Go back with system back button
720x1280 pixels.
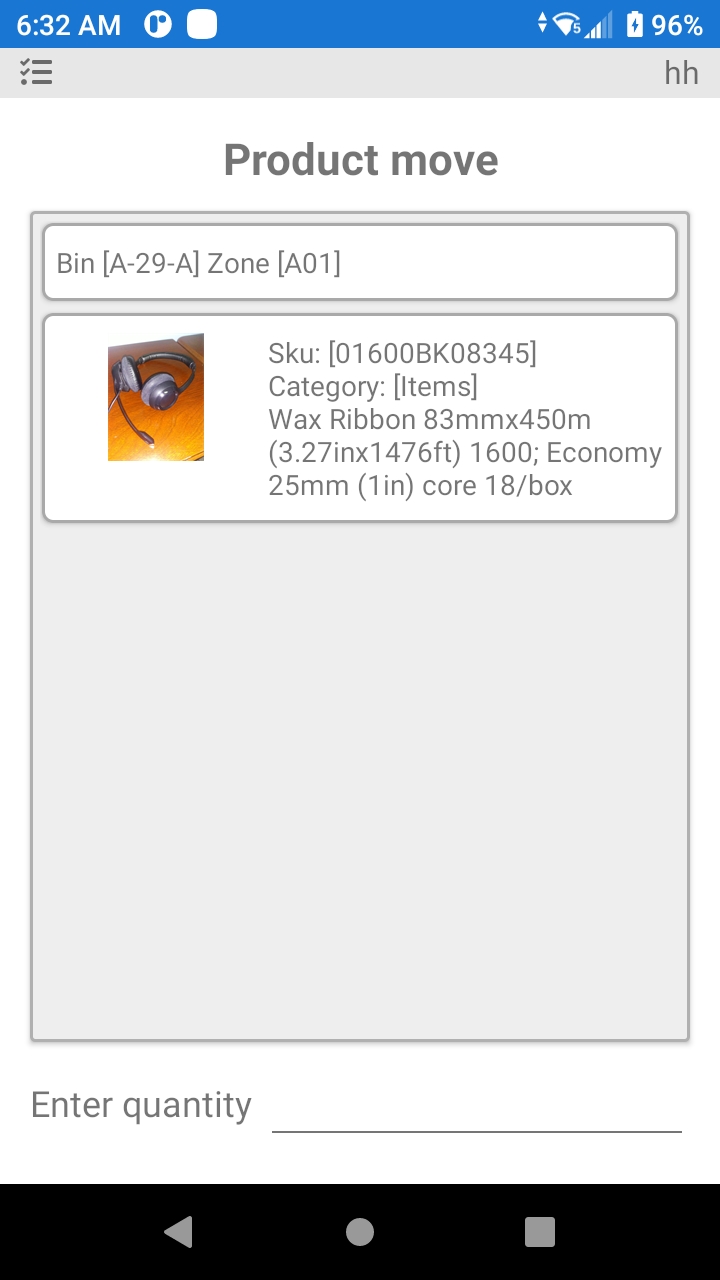coord(179,1232)
